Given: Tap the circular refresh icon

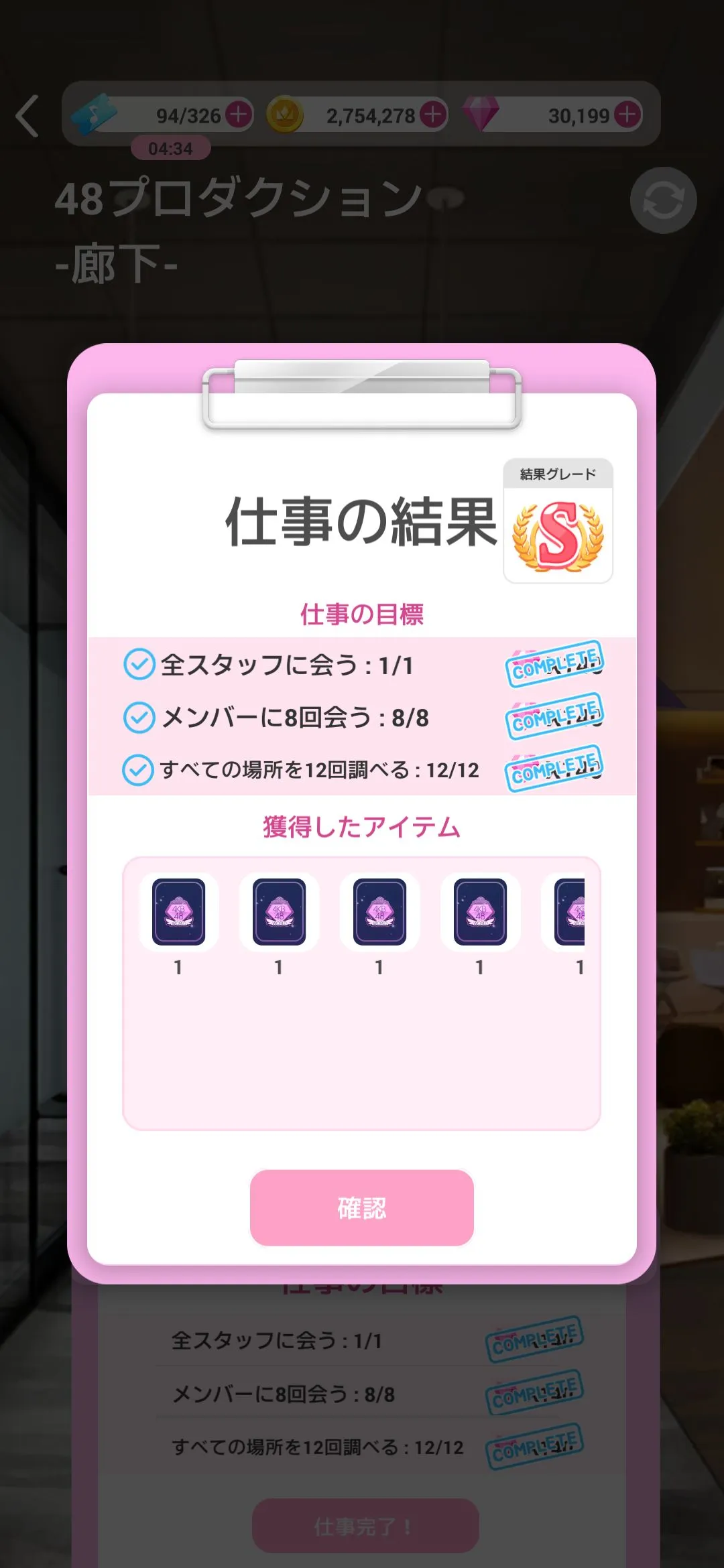Looking at the screenshot, I should pyautogui.click(x=663, y=200).
